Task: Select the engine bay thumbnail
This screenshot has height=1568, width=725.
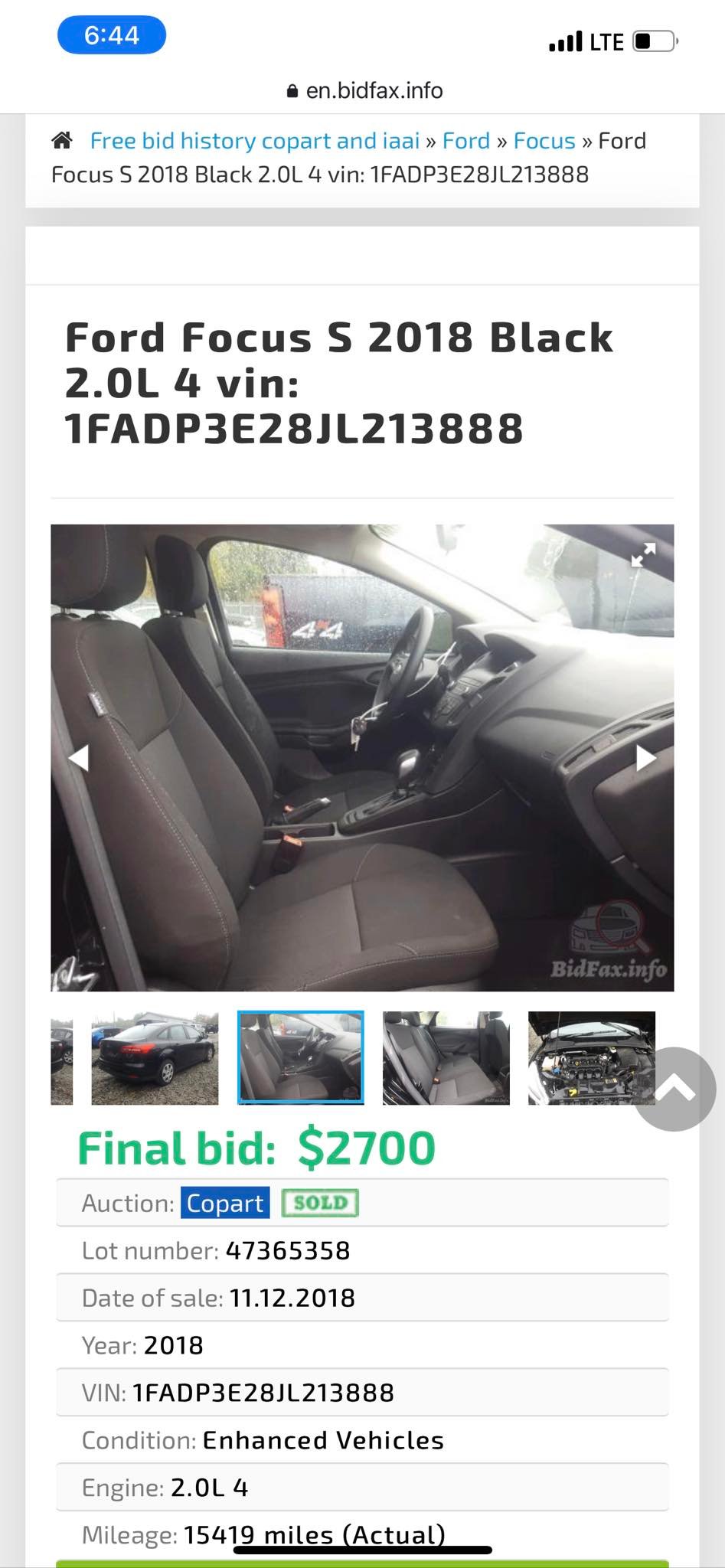Action: click(x=591, y=1058)
